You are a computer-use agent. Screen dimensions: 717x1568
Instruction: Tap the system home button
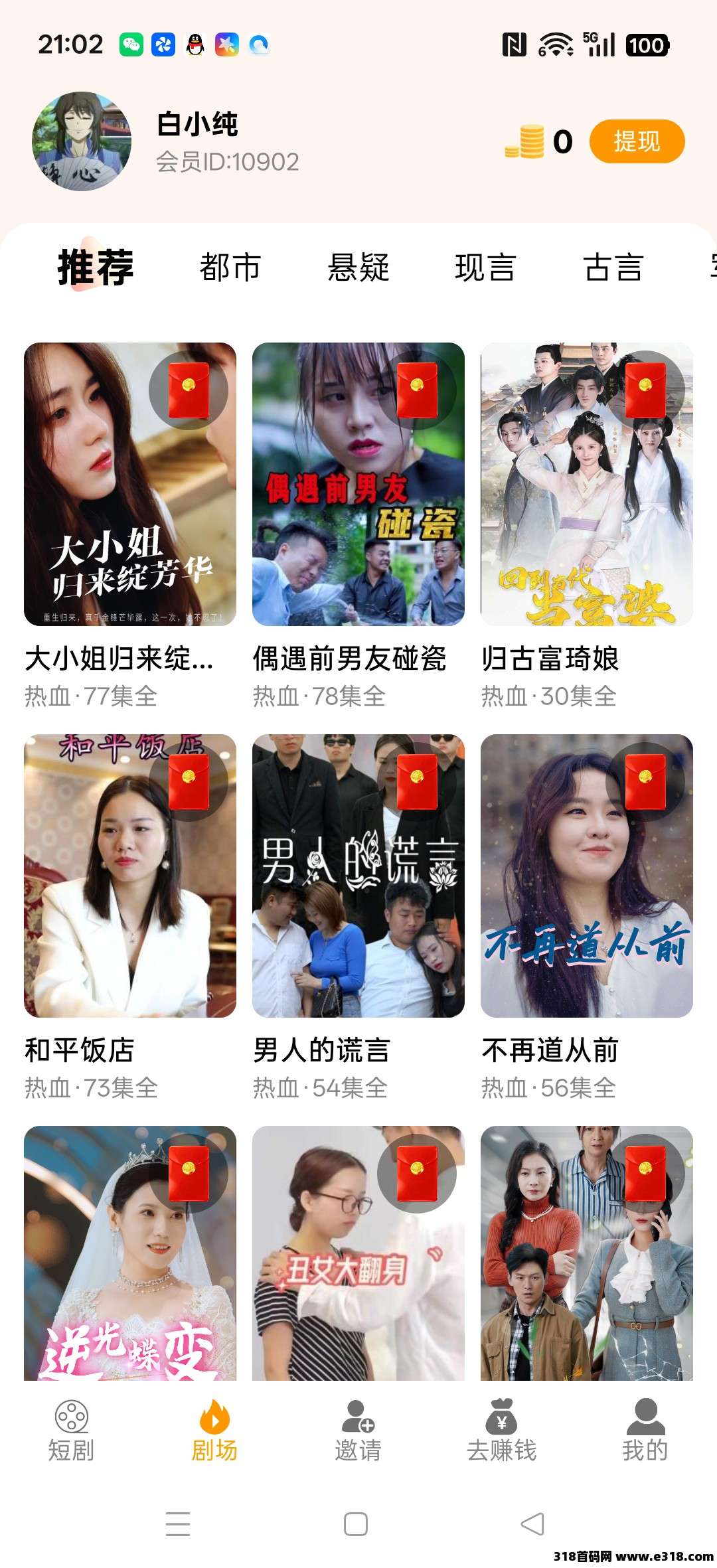(x=356, y=1524)
